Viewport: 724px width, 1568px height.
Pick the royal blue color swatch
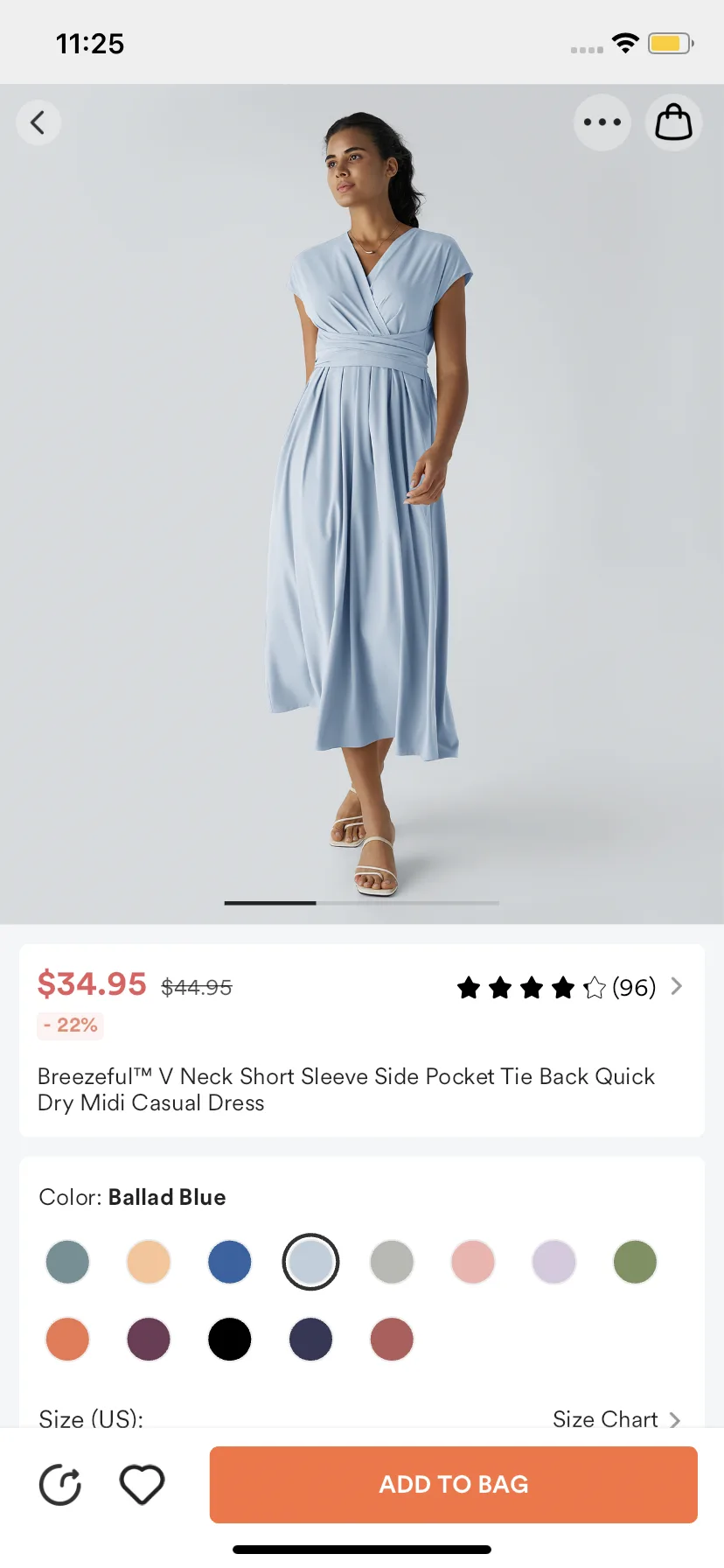230,1262
